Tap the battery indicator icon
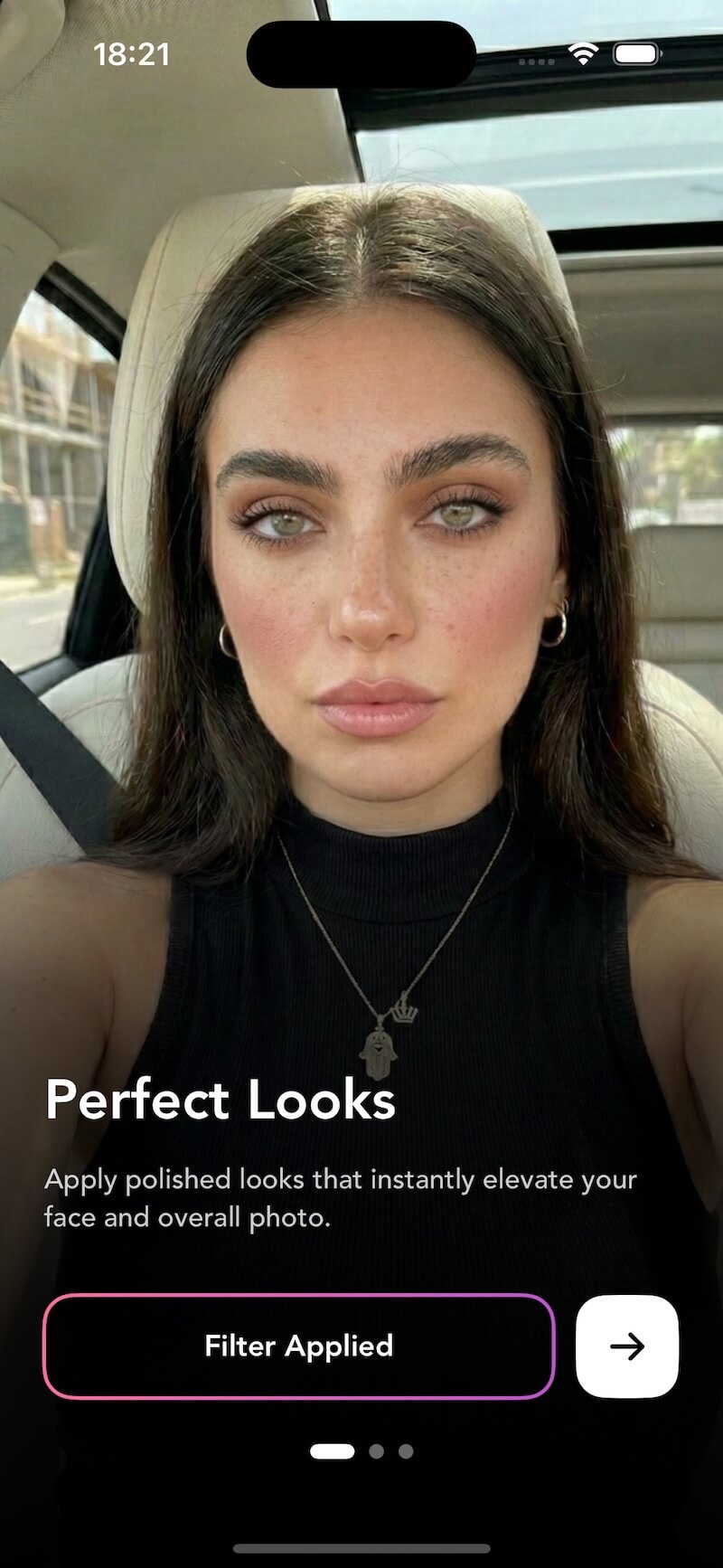 click(636, 54)
